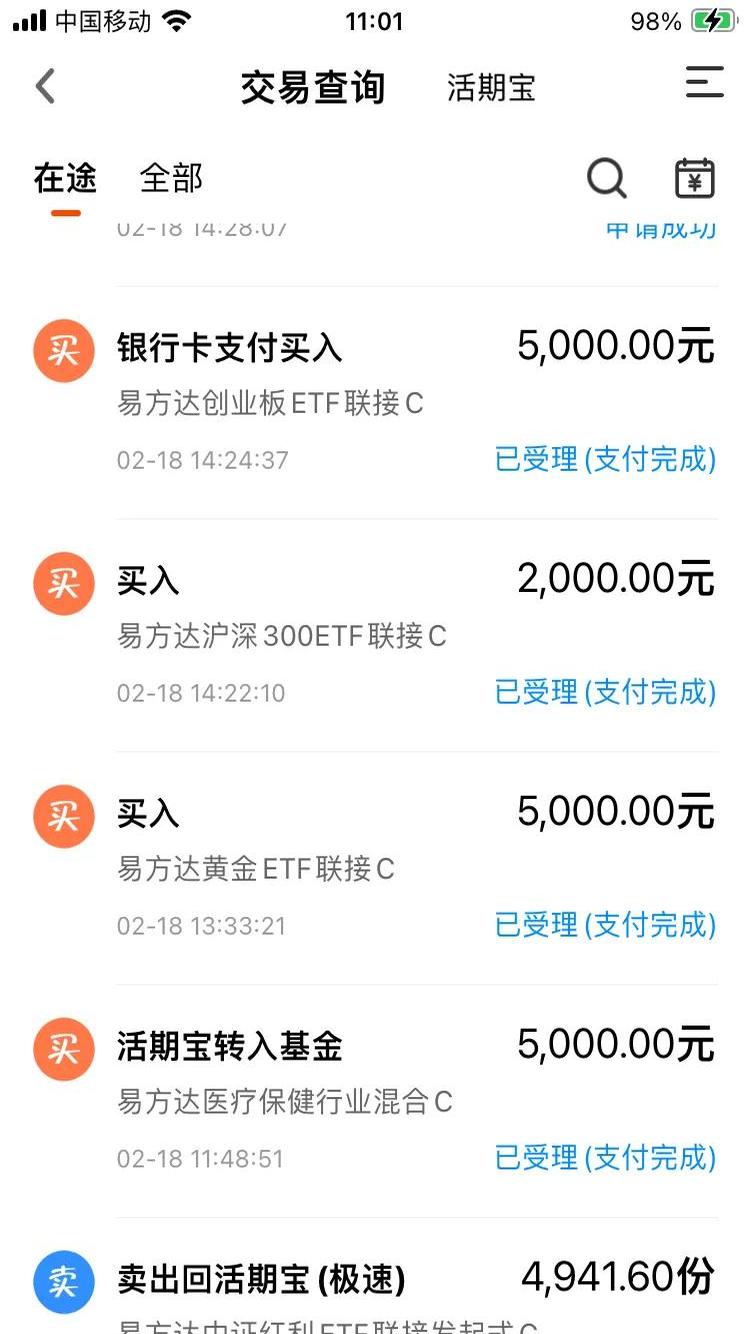Switch to the 全部 tab
The width and height of the screenshot is (750, 1334).
170,177
